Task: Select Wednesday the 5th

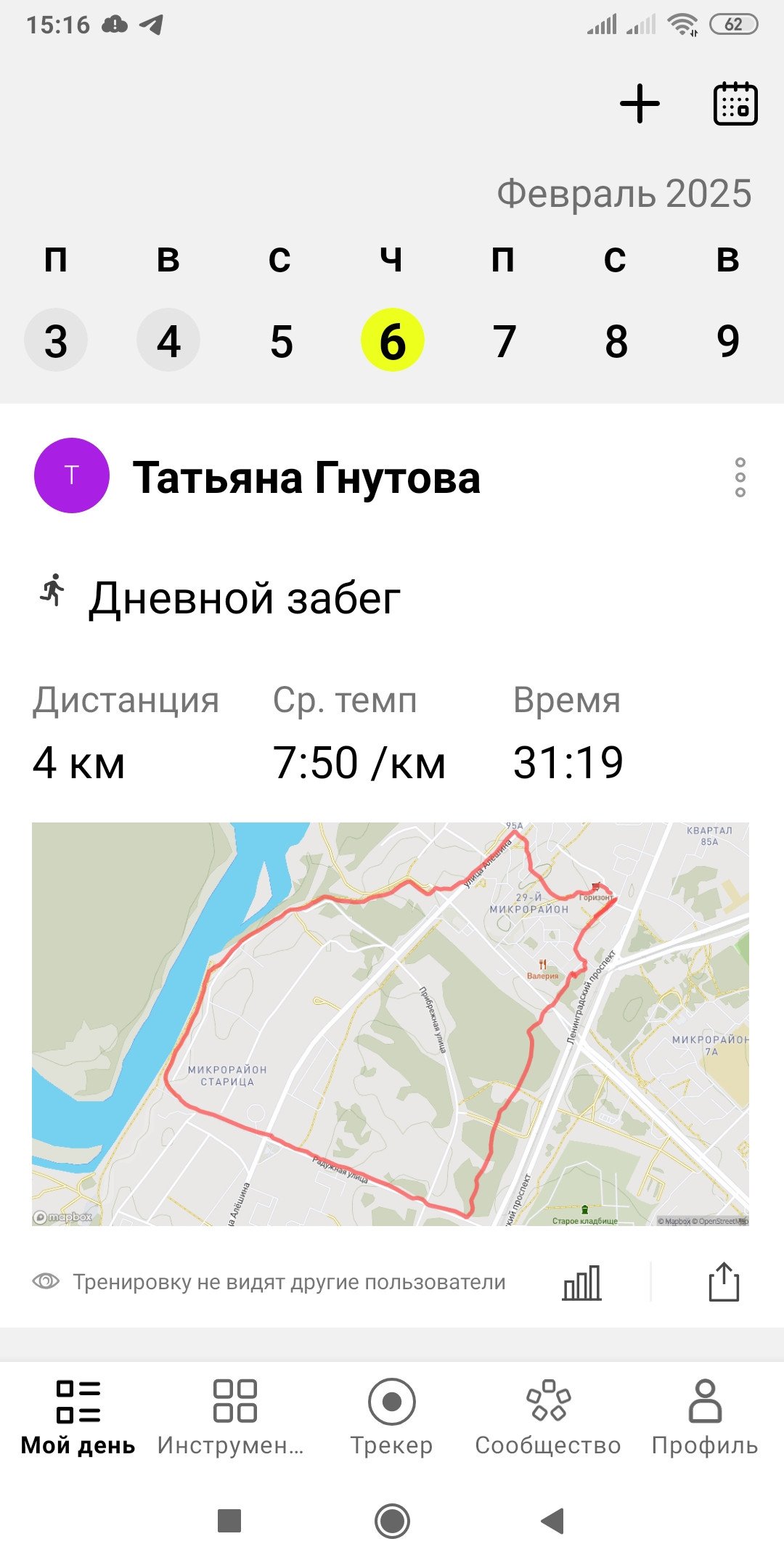Action: point(281,341)
